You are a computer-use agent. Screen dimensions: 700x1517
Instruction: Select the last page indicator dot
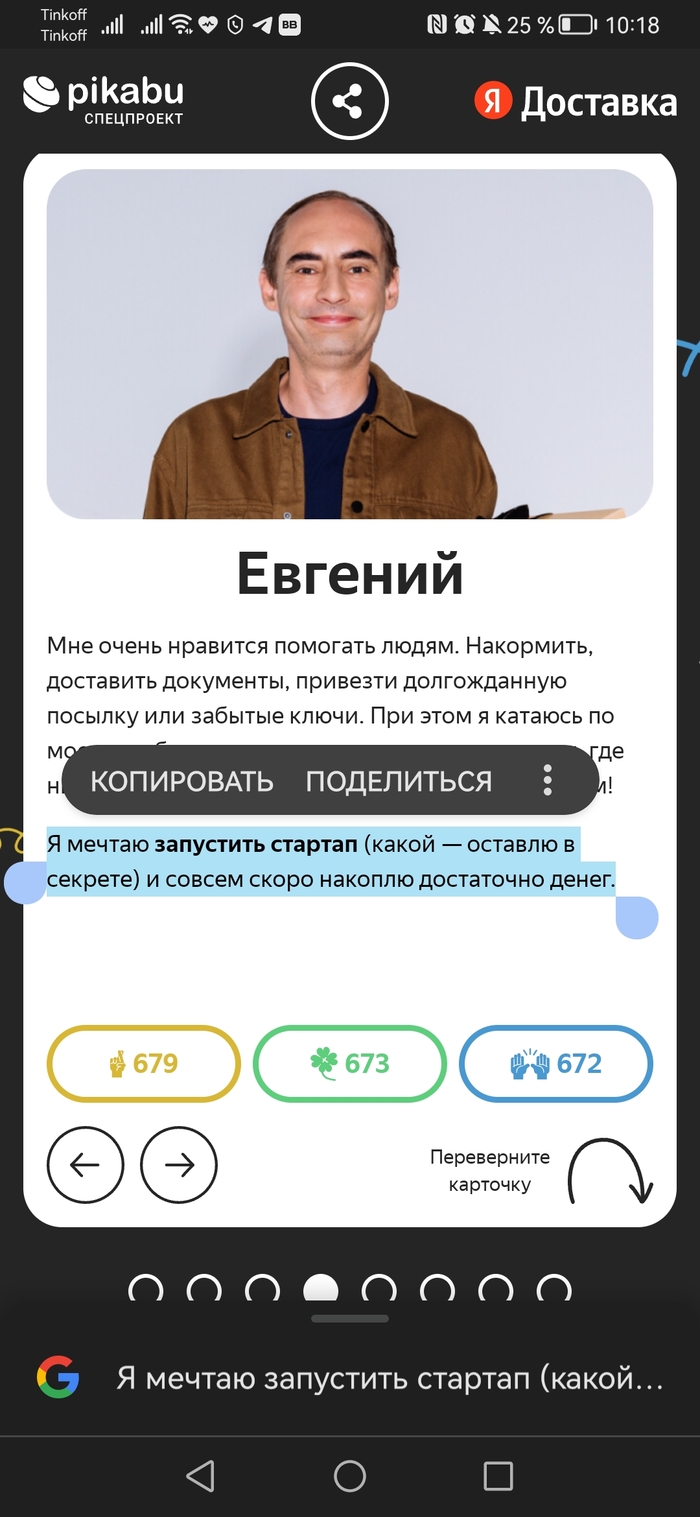553,1289
